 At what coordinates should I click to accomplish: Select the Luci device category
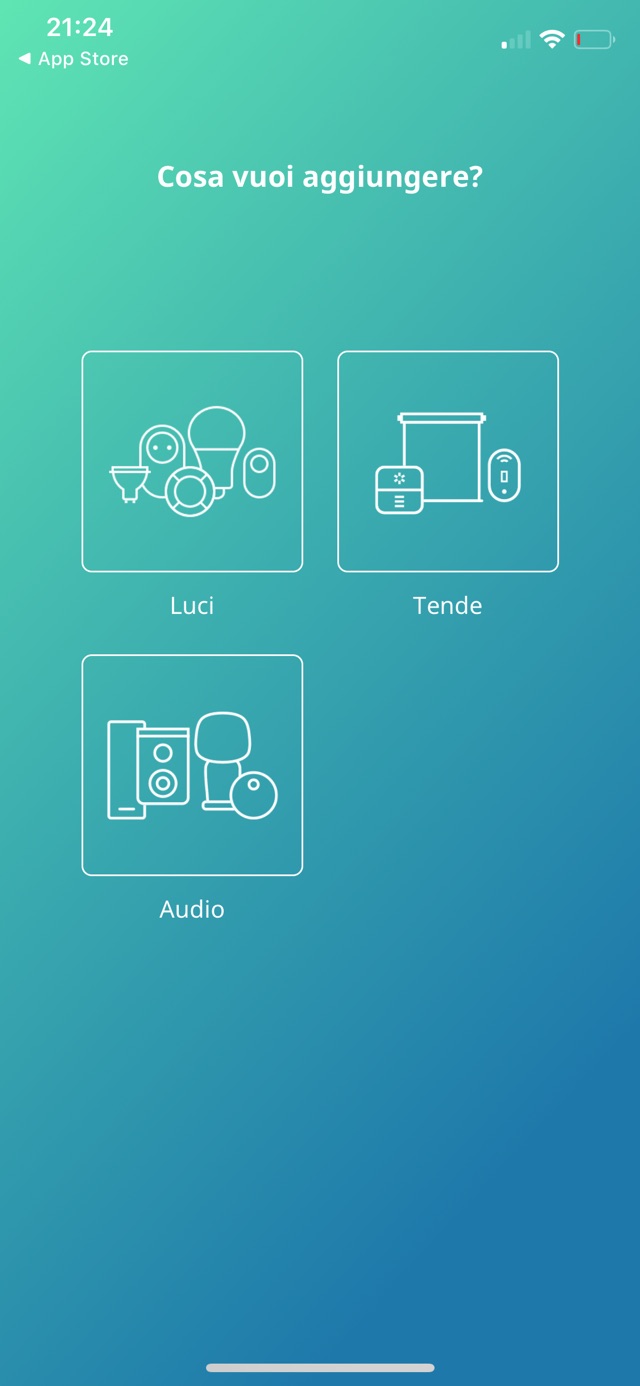(192, 461)
